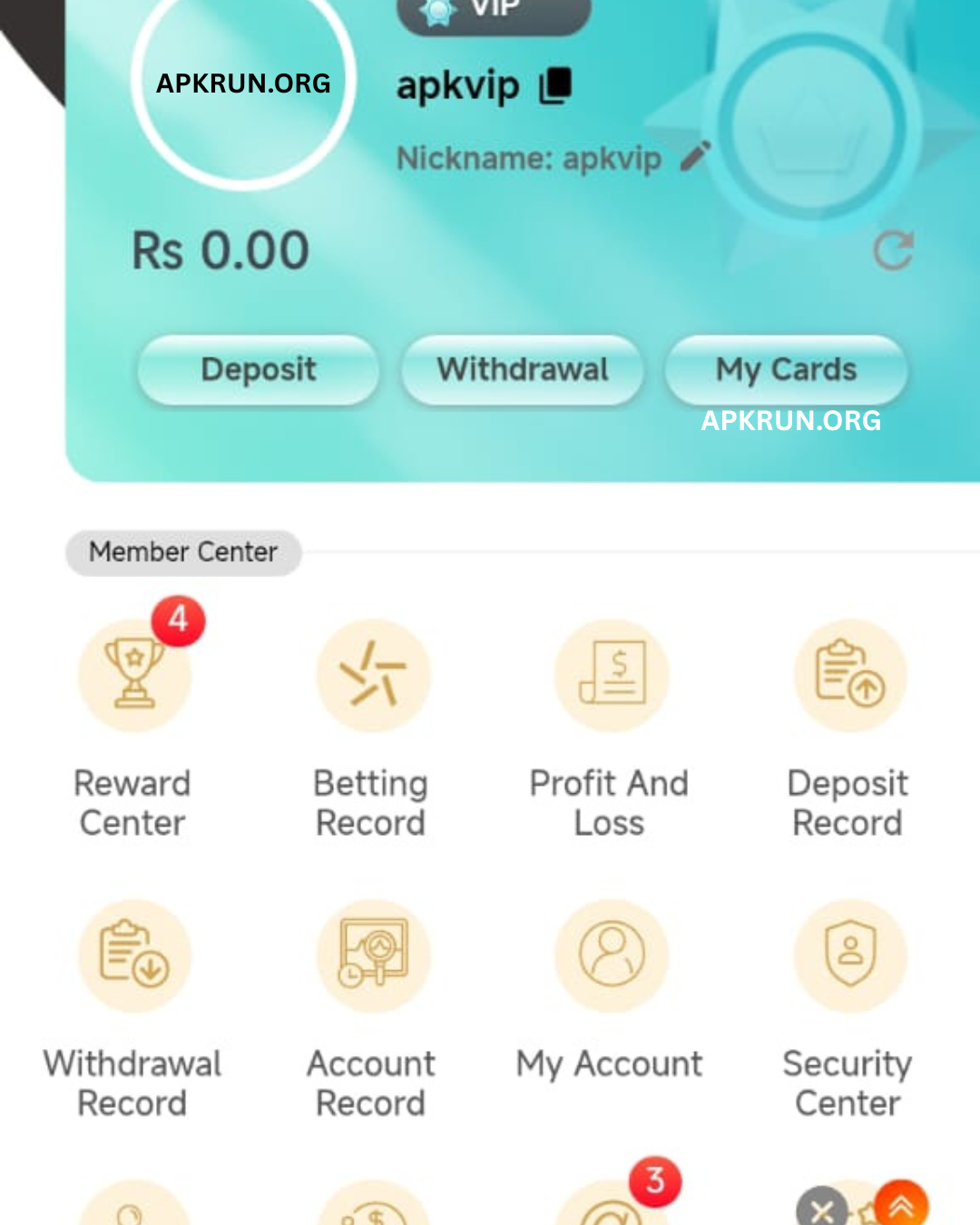This screenshot has width=980, height=1225.
Task: View the Account Record
Action: tap(372, 957)
